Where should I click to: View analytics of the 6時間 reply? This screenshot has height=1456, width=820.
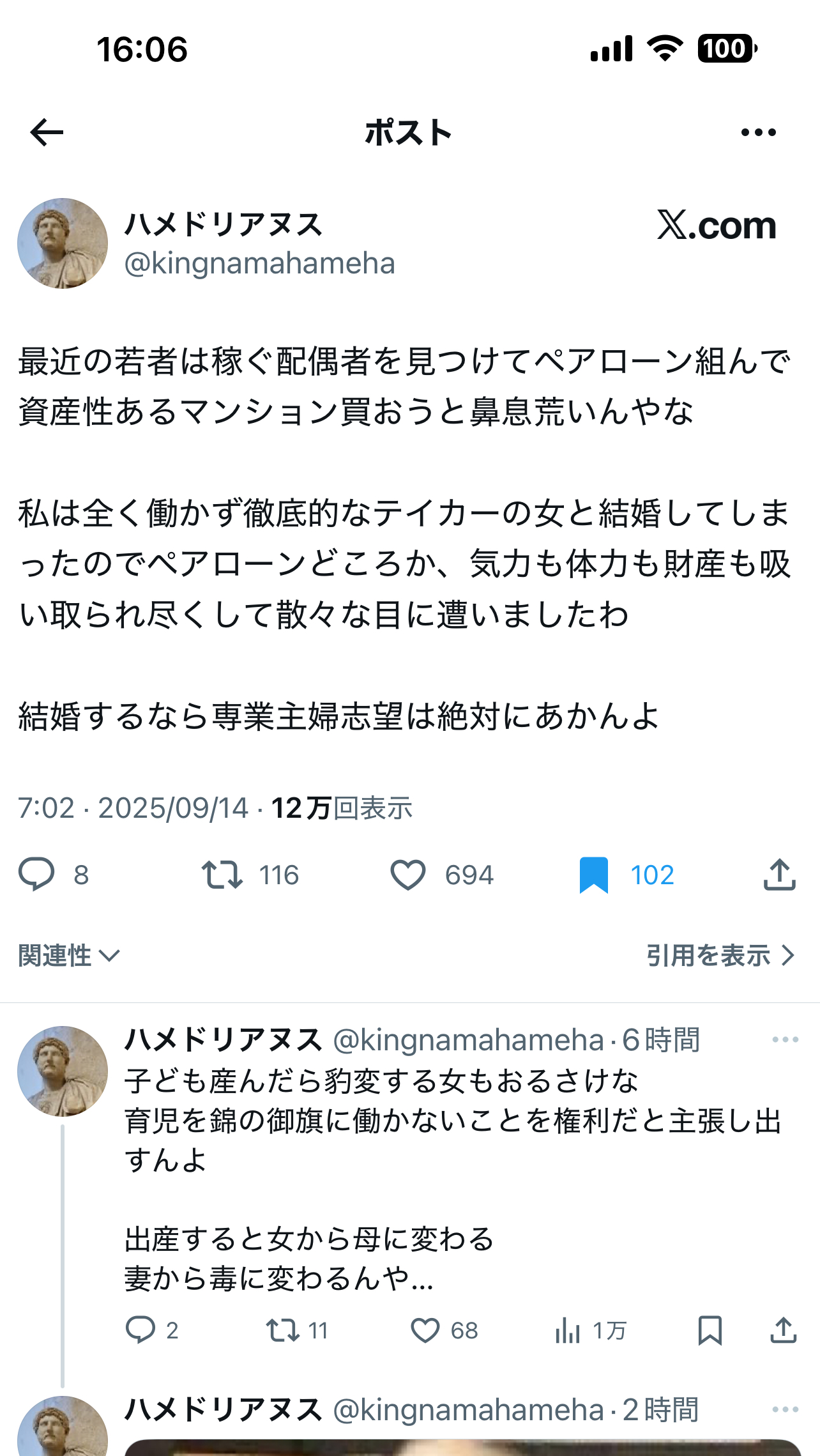coord(568,1330)
